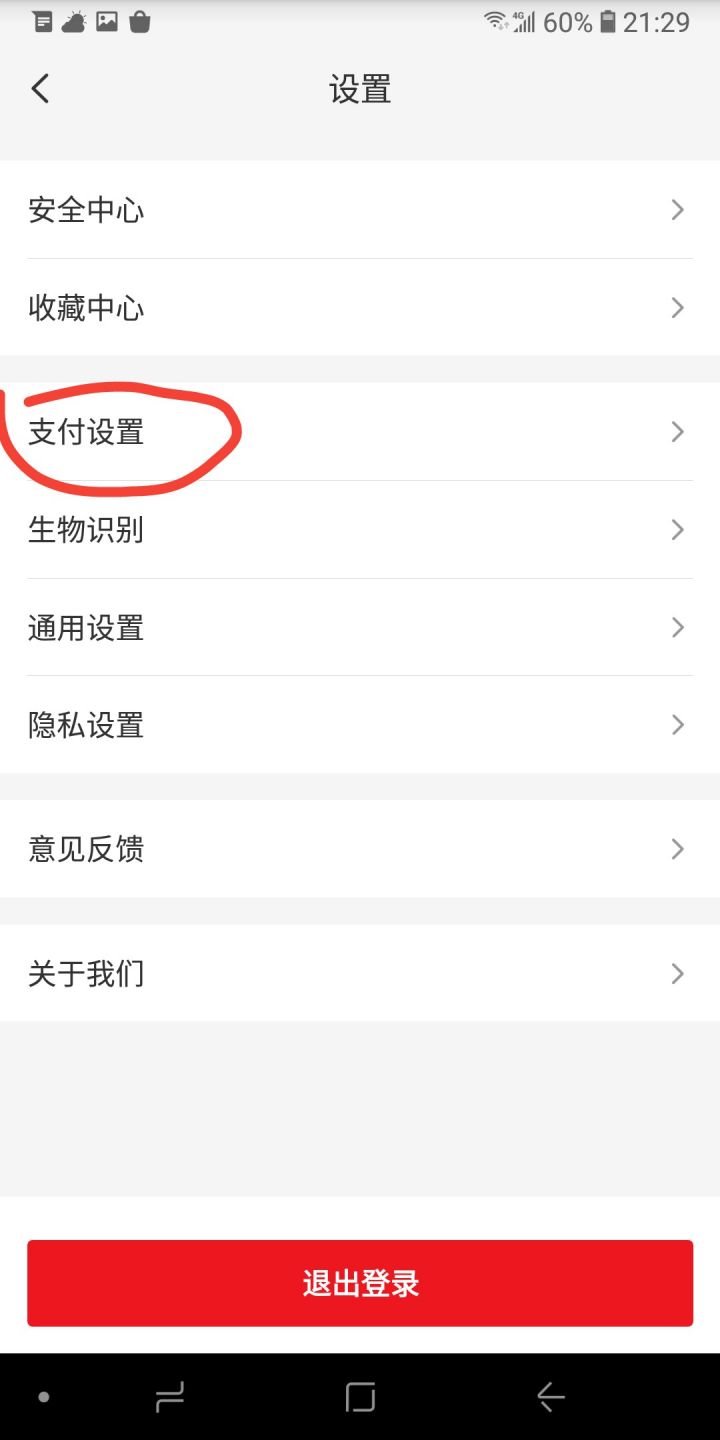Open 意见反馈 (Feedback)

pos(360,849)
